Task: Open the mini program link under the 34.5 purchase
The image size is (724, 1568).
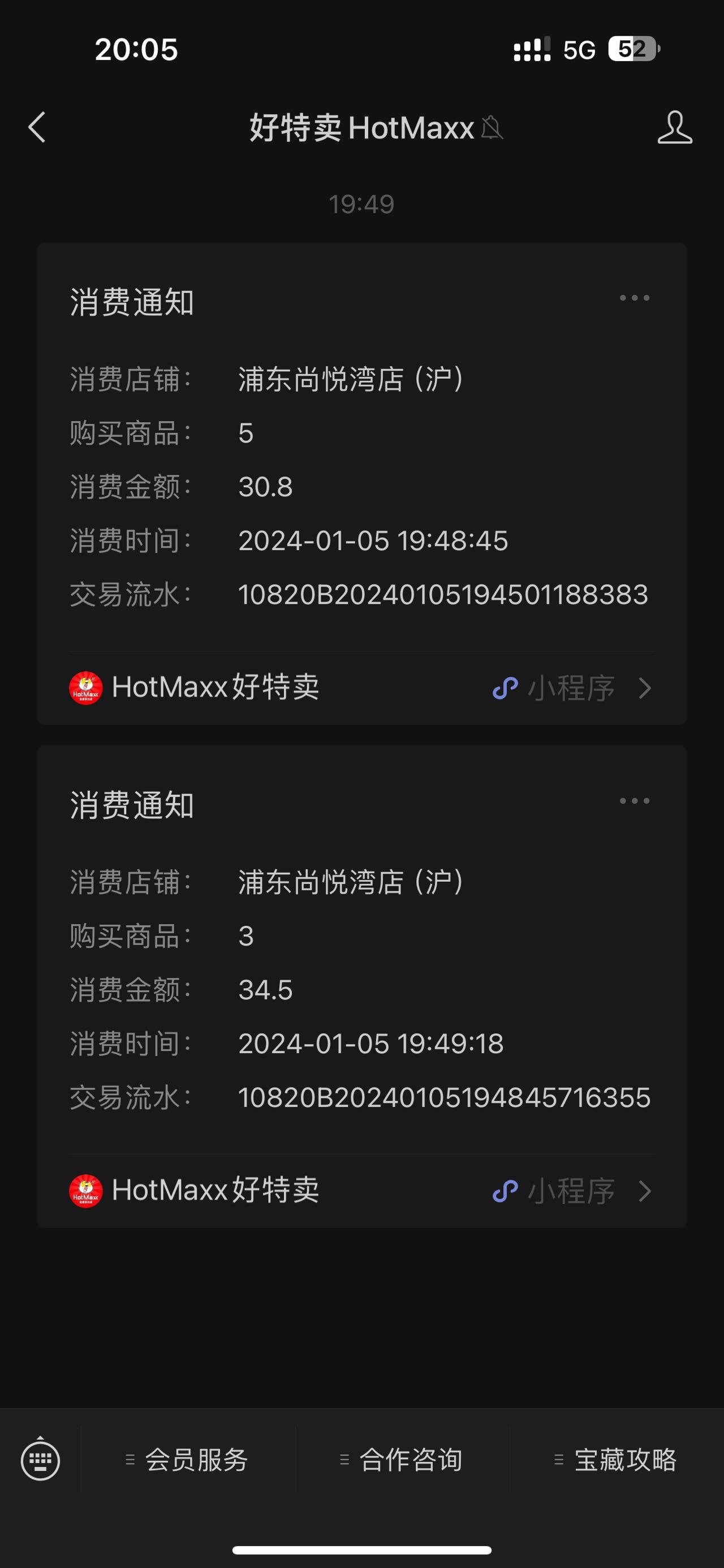Action: [361, 1191]
